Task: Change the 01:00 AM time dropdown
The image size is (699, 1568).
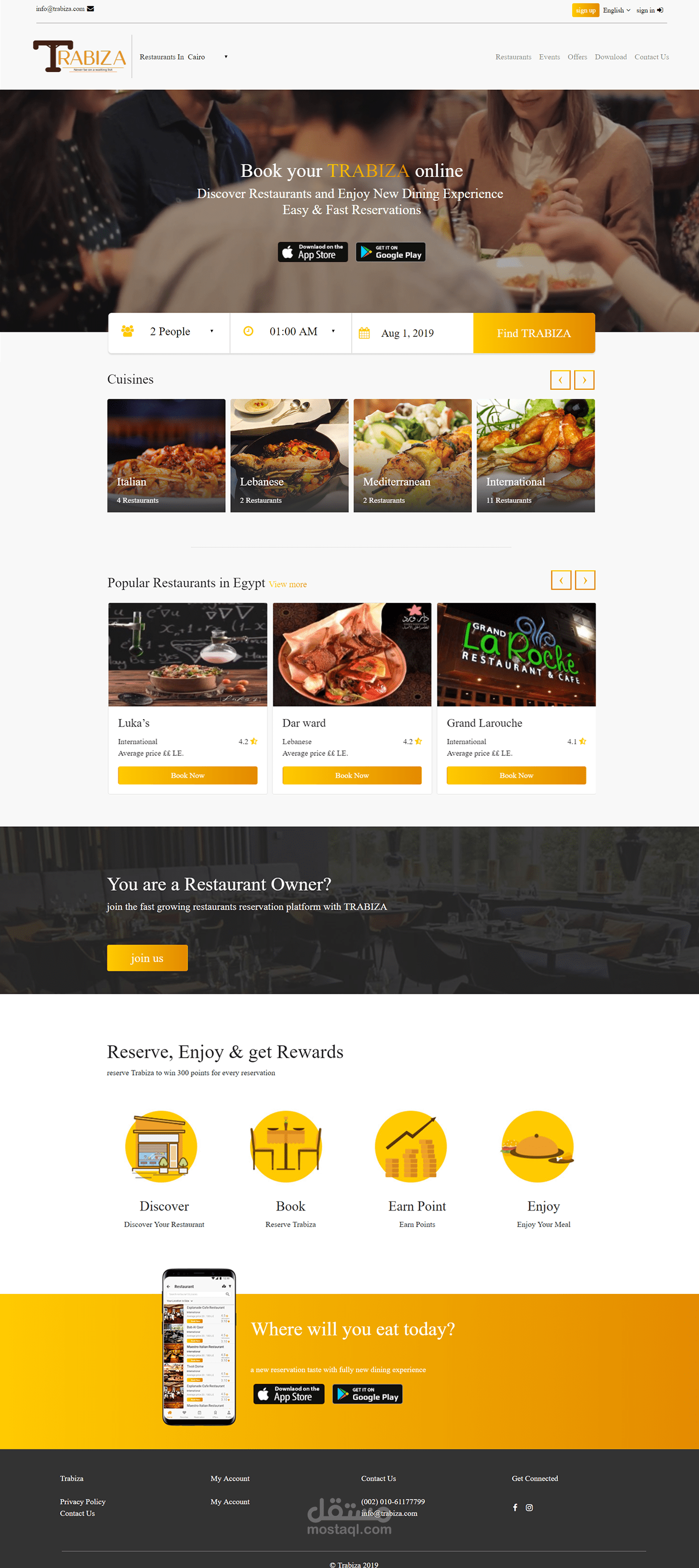Action: 291,332
